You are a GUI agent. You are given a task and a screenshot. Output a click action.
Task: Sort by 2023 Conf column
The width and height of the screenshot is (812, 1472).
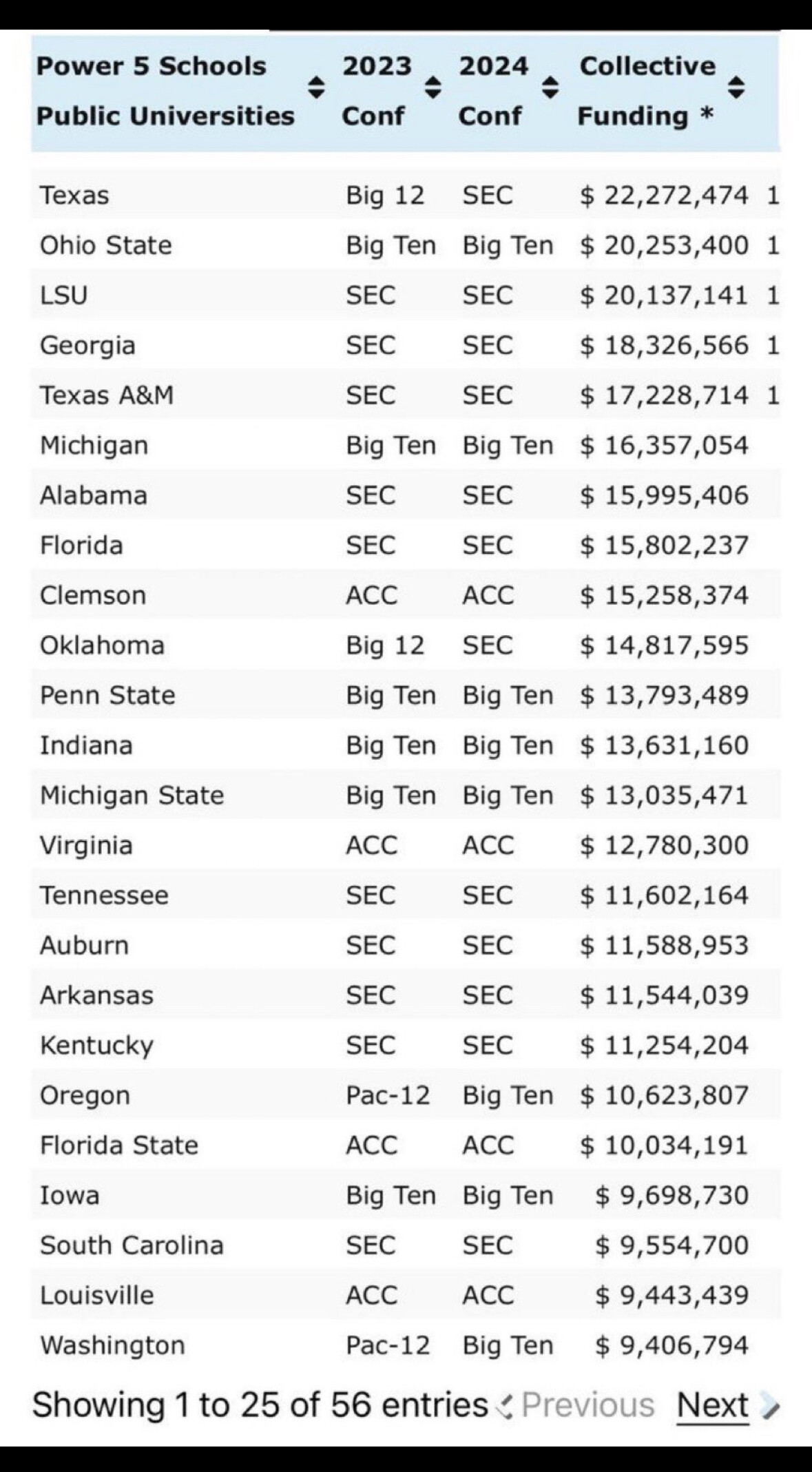[433, 87]
